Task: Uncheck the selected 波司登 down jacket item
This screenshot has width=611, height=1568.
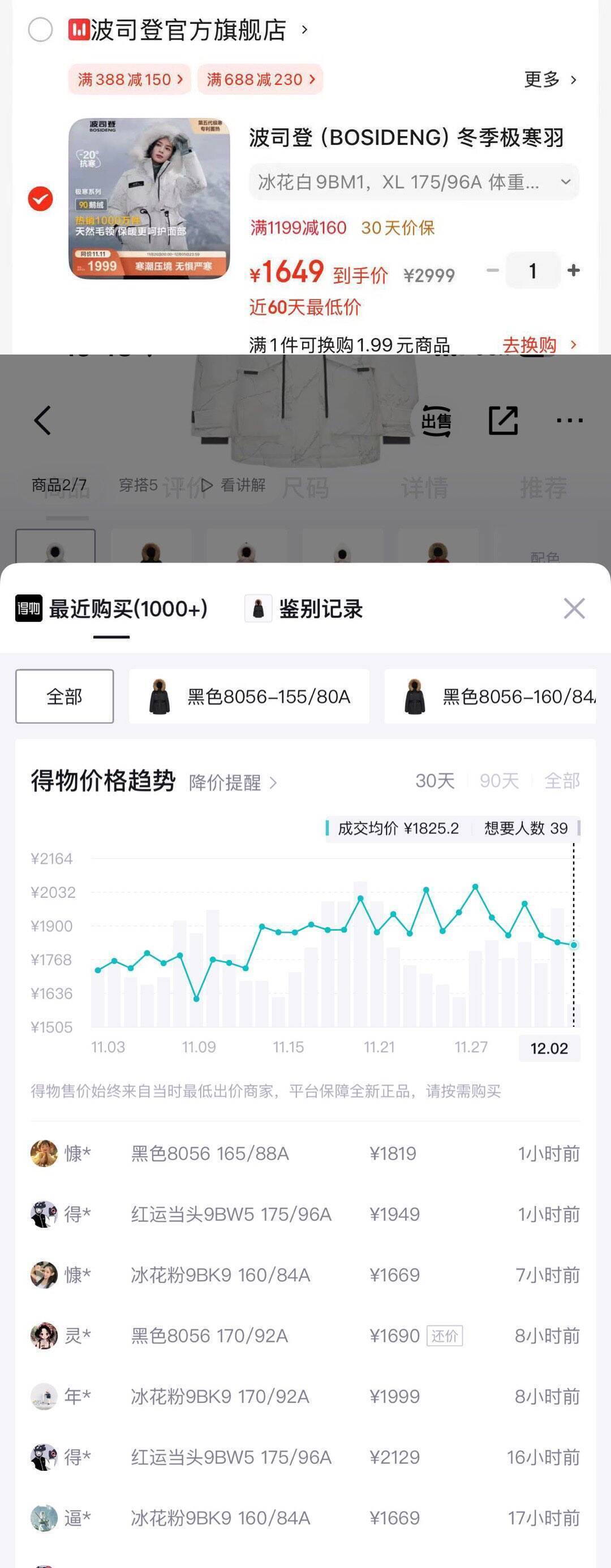Action: click(41, 199)
